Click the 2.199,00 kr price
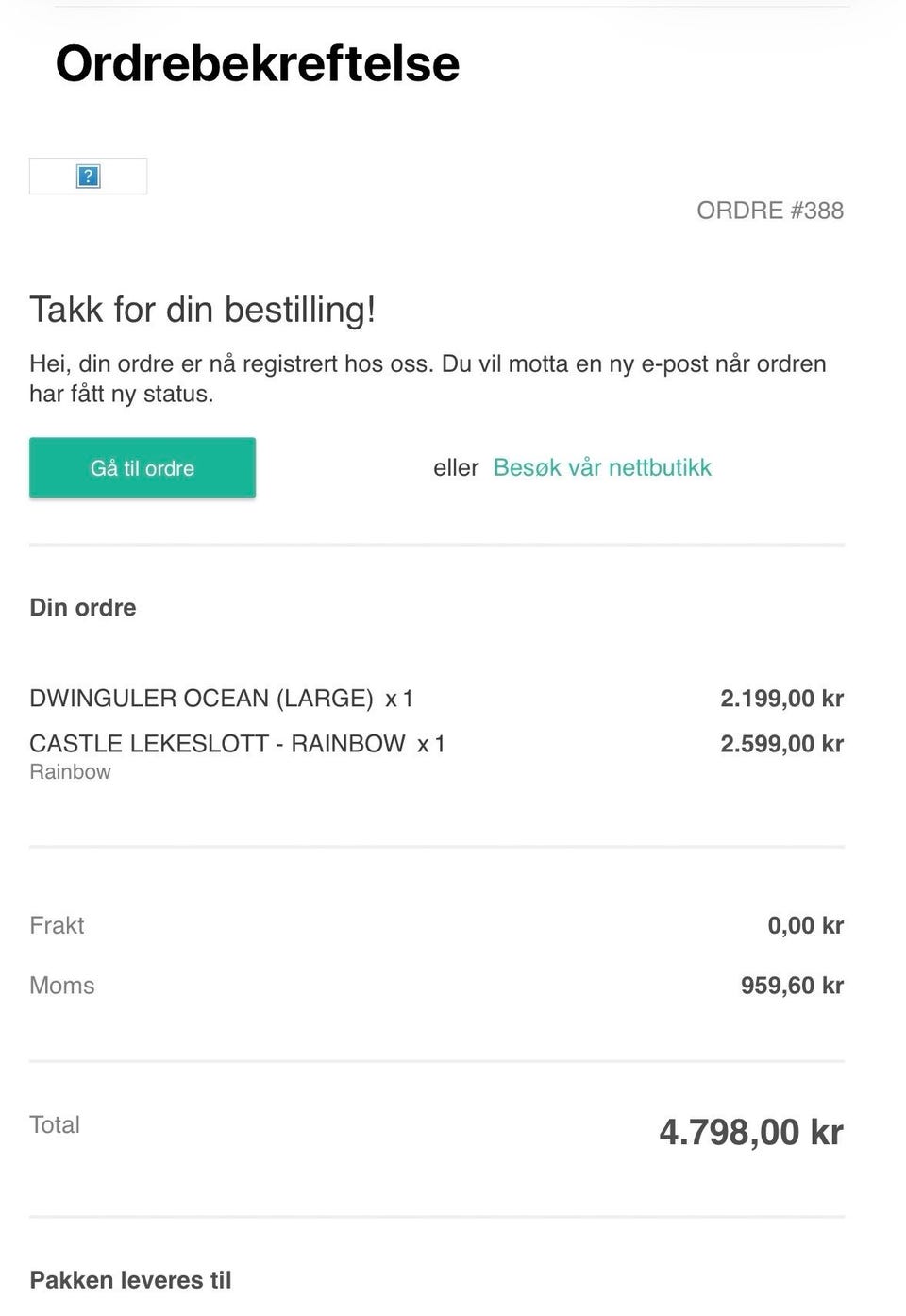Viewport: 906px width, 1316px height. (x=781, y=699)
